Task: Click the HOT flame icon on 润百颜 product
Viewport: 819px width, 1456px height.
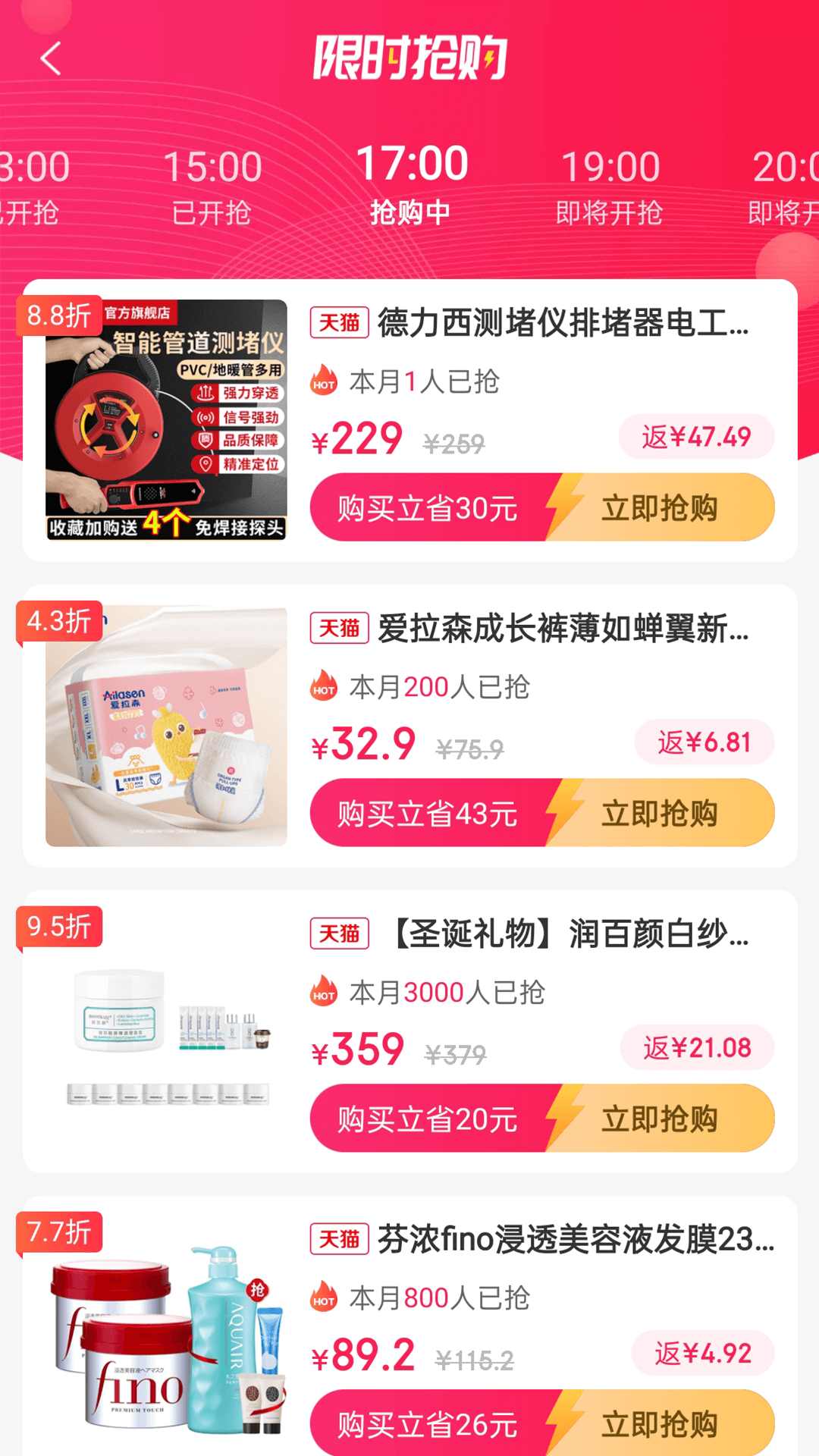Action: pyautogui.click(x=325, y=990)
